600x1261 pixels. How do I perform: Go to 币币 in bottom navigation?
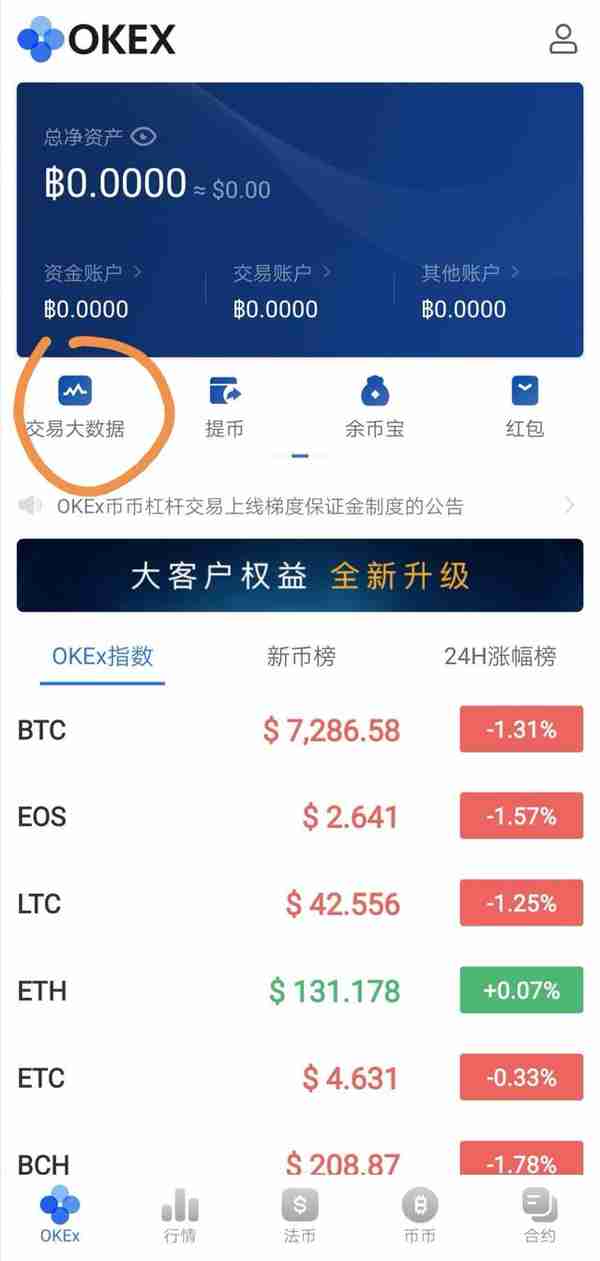pos(420,1216)
